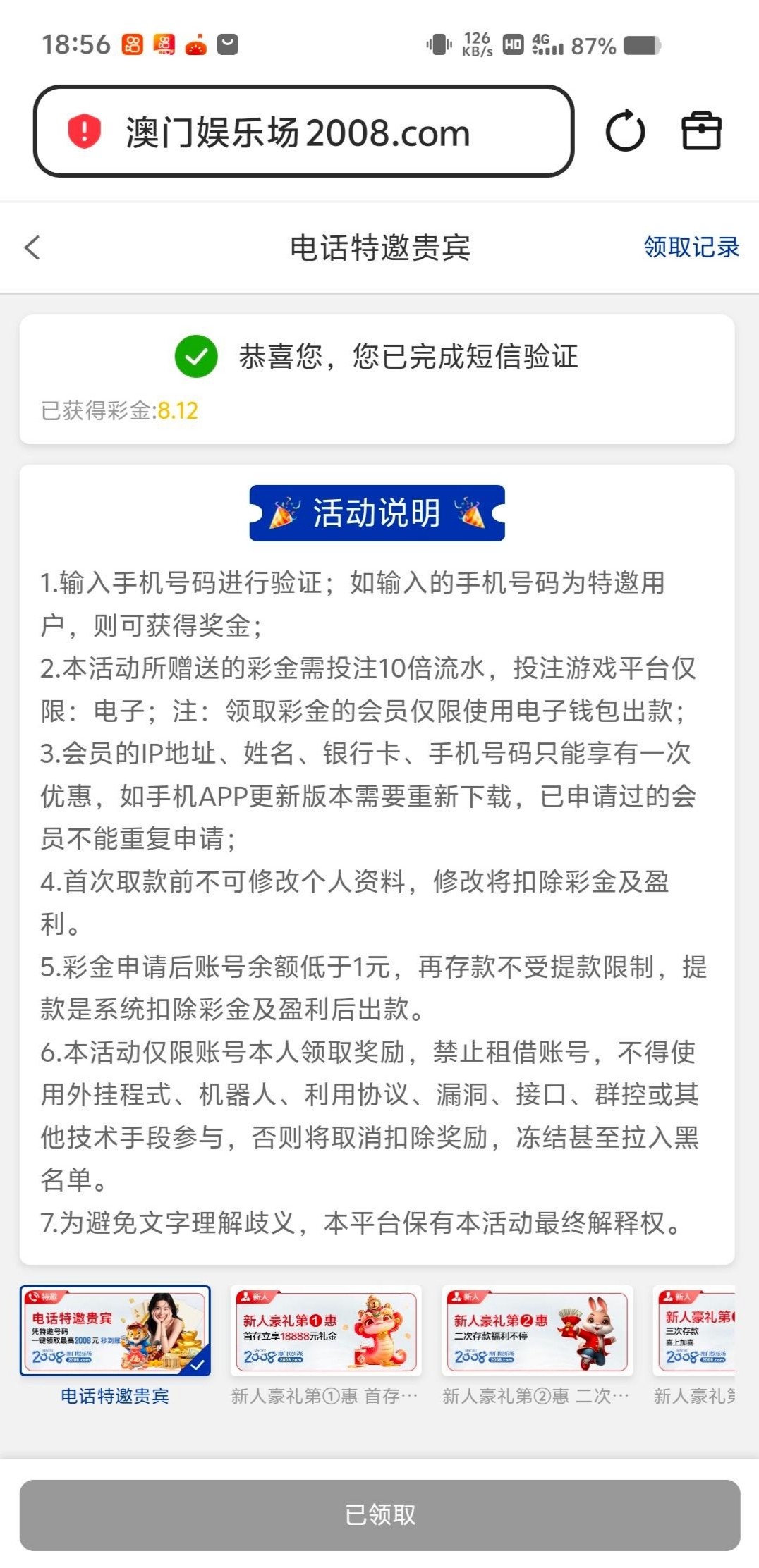Tap the address bar showing 澳门娱乐场2008.com

(x=303, y=132)
